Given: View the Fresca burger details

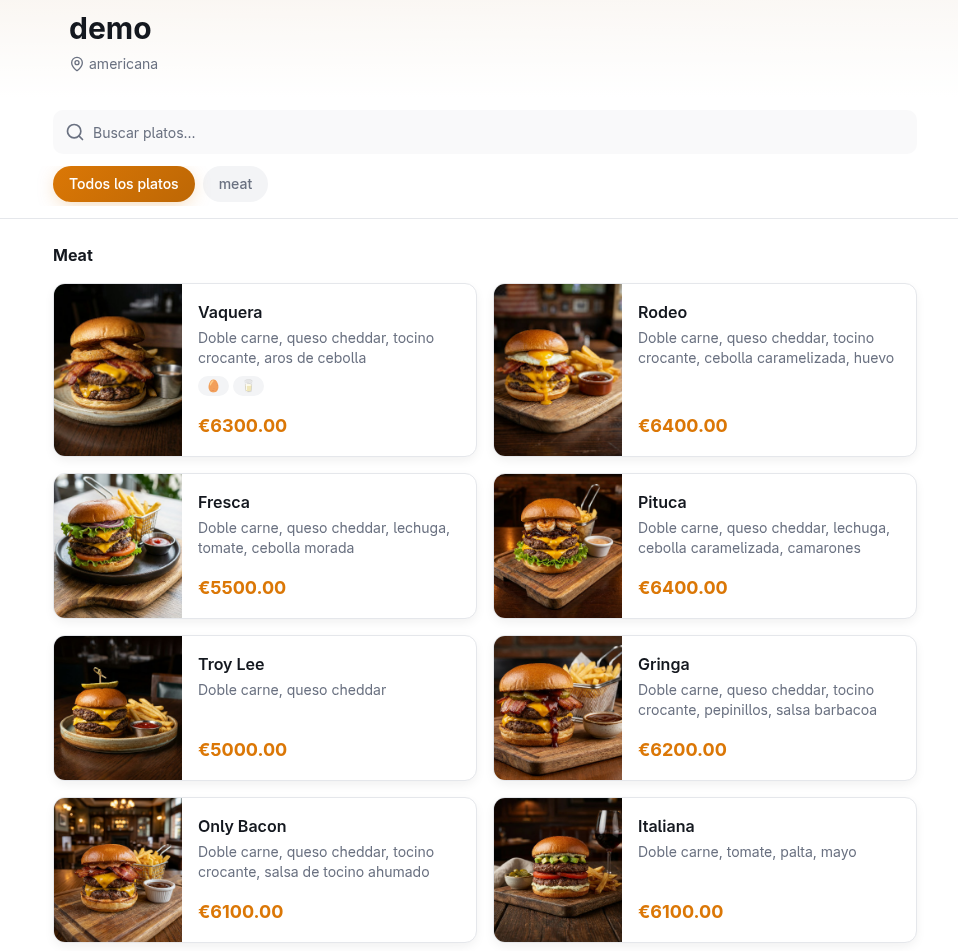Looking at the screenshot, I should point(265,546).
